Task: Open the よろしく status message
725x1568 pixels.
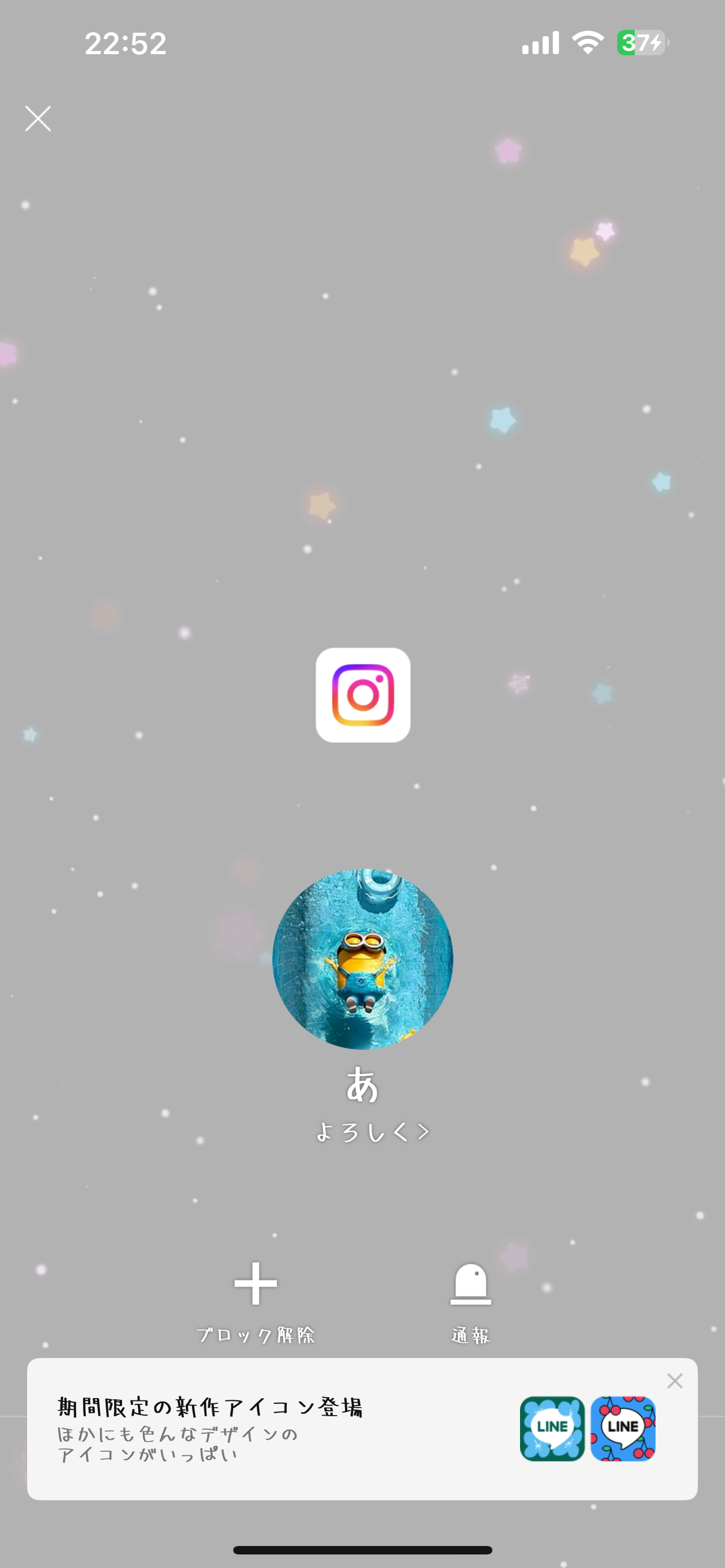Action: point(372,1132)
